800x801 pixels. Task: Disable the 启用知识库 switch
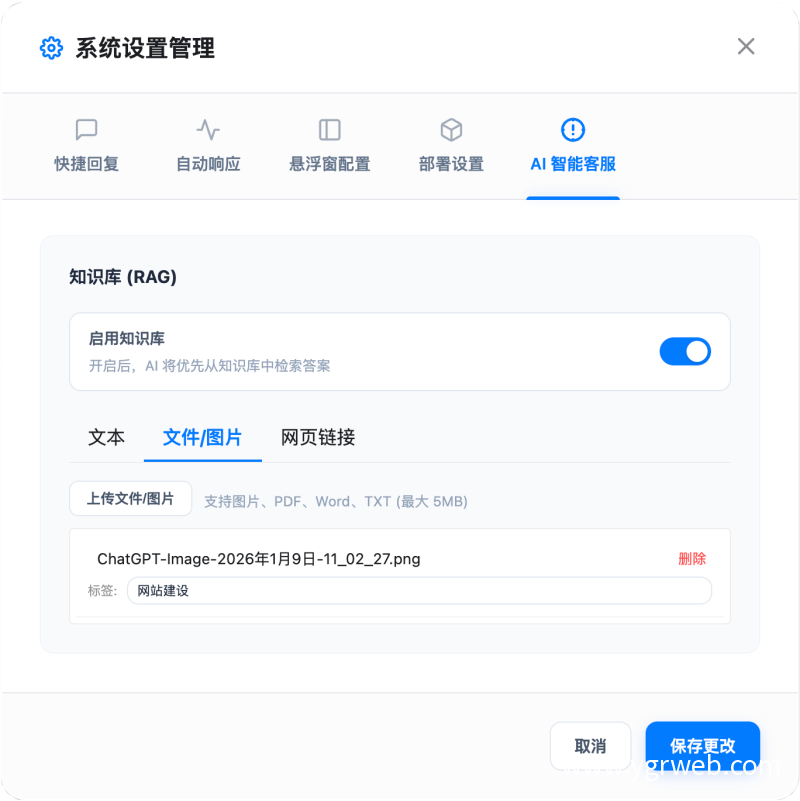pyautogui.click(x=685, y=351)
